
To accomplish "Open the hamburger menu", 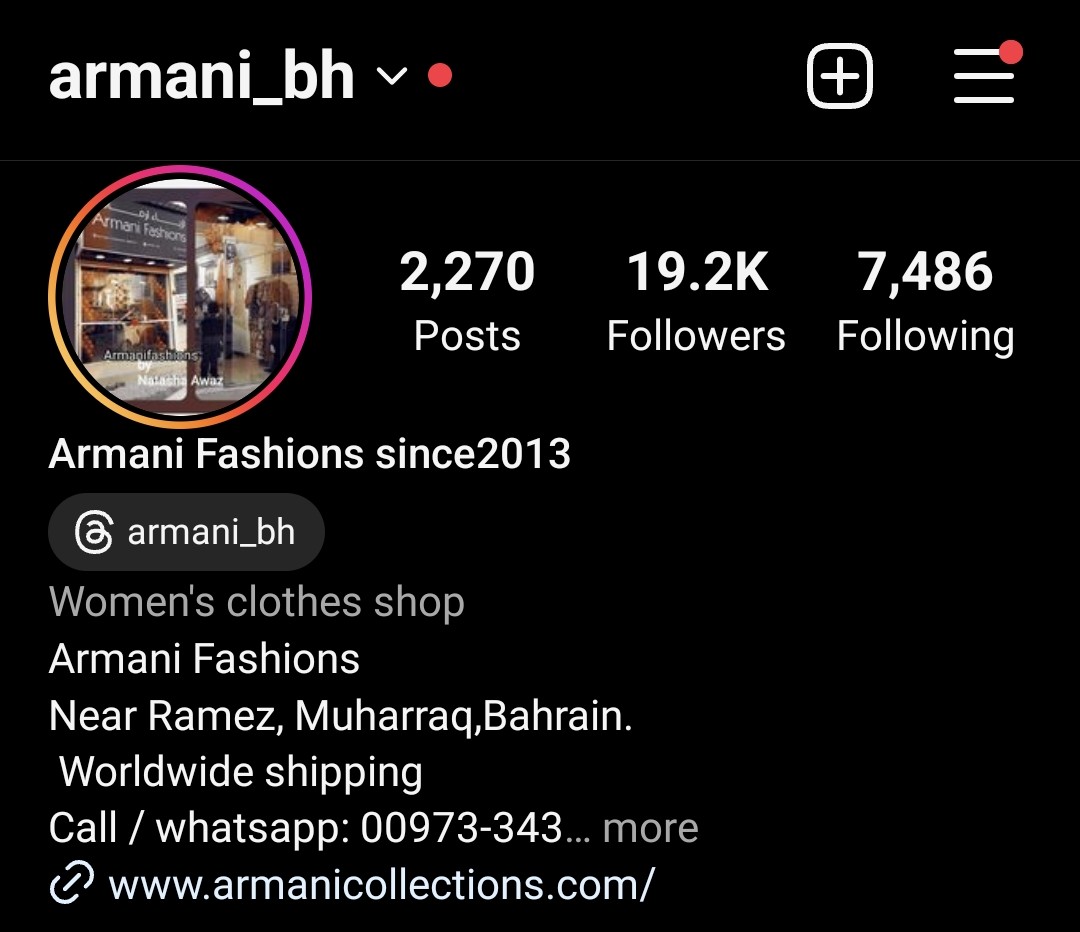I will click(984, 77).
